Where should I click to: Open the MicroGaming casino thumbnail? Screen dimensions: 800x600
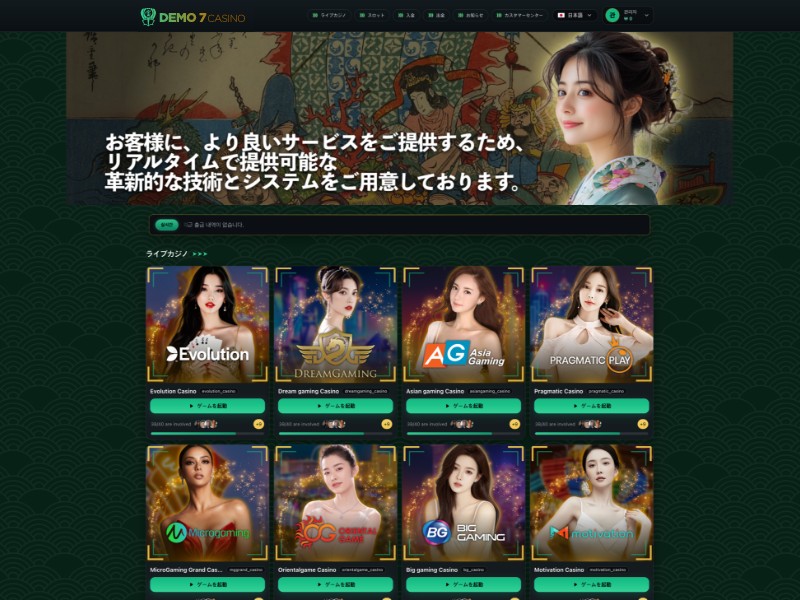coord(207,503)
